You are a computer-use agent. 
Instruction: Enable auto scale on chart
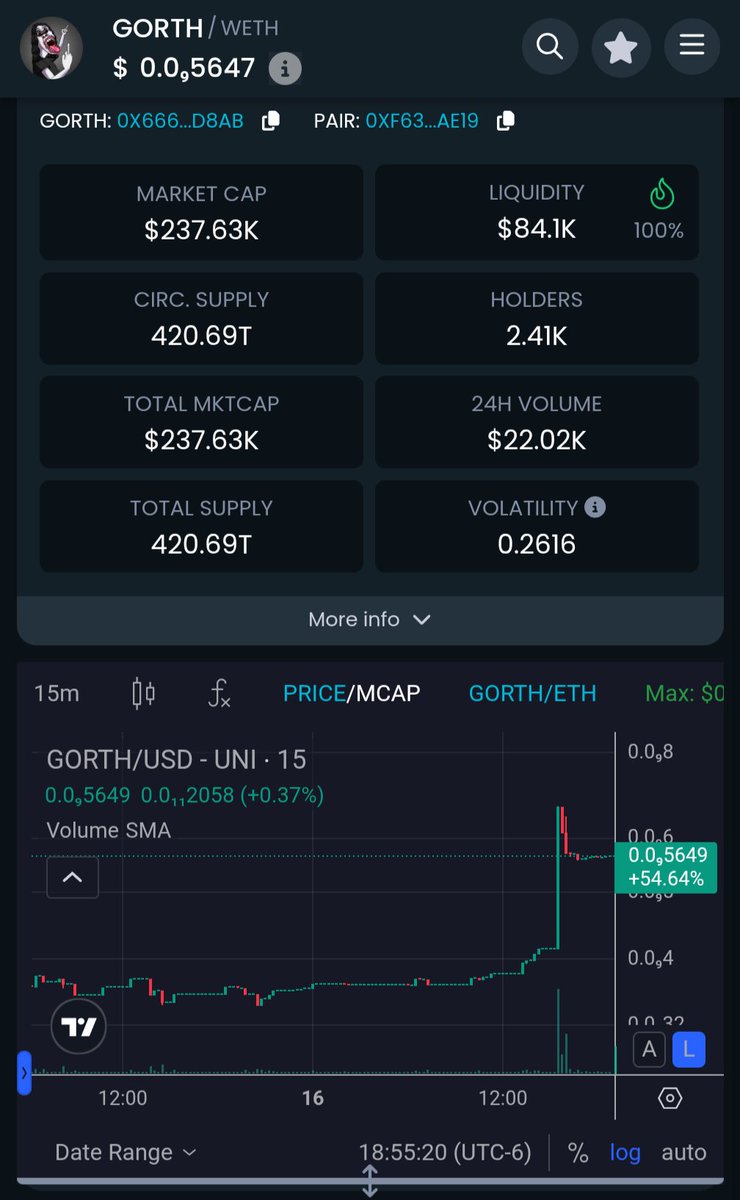[684, 1152]
